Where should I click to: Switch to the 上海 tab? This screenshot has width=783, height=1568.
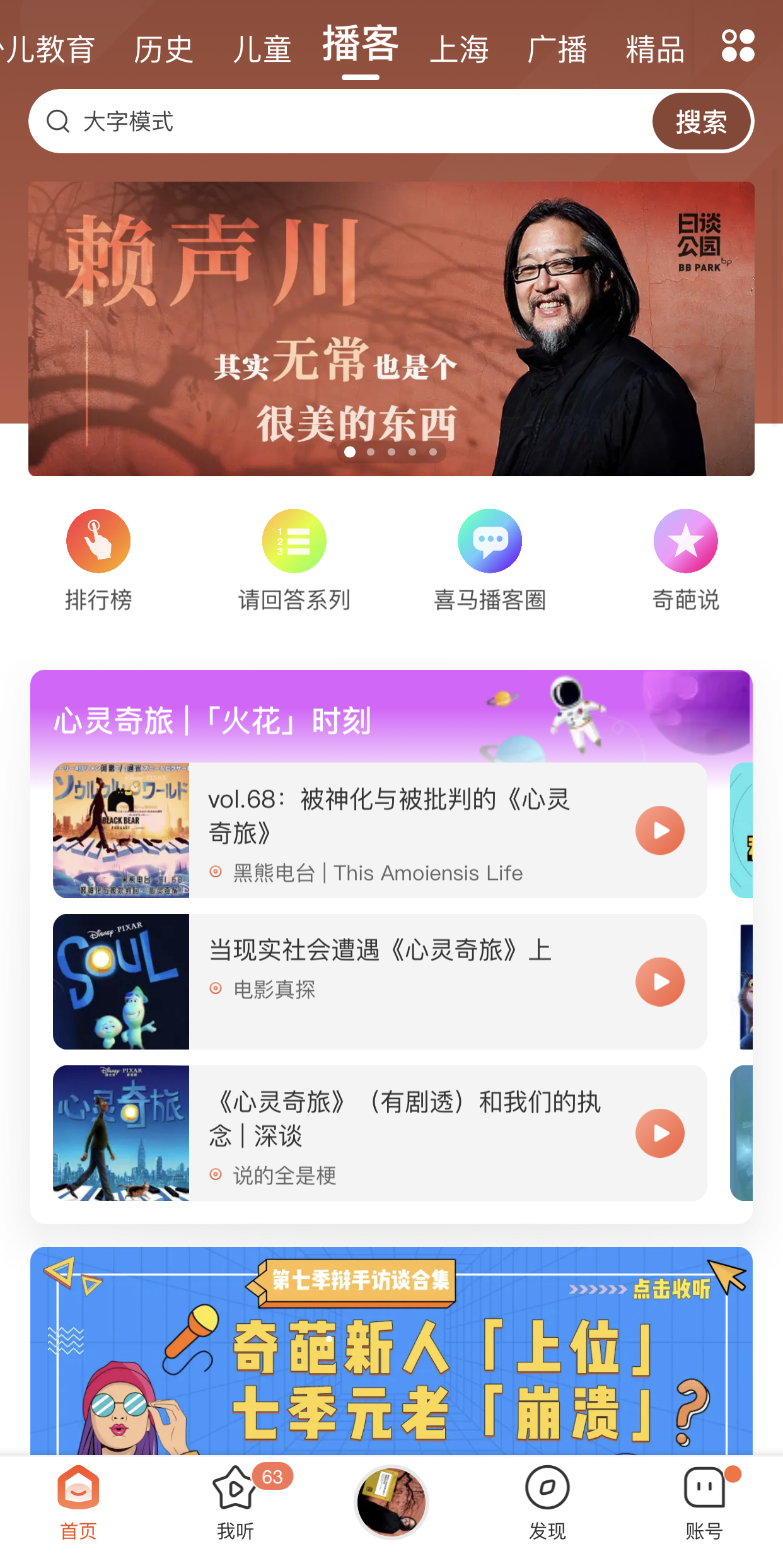click(x=459, y=50)
